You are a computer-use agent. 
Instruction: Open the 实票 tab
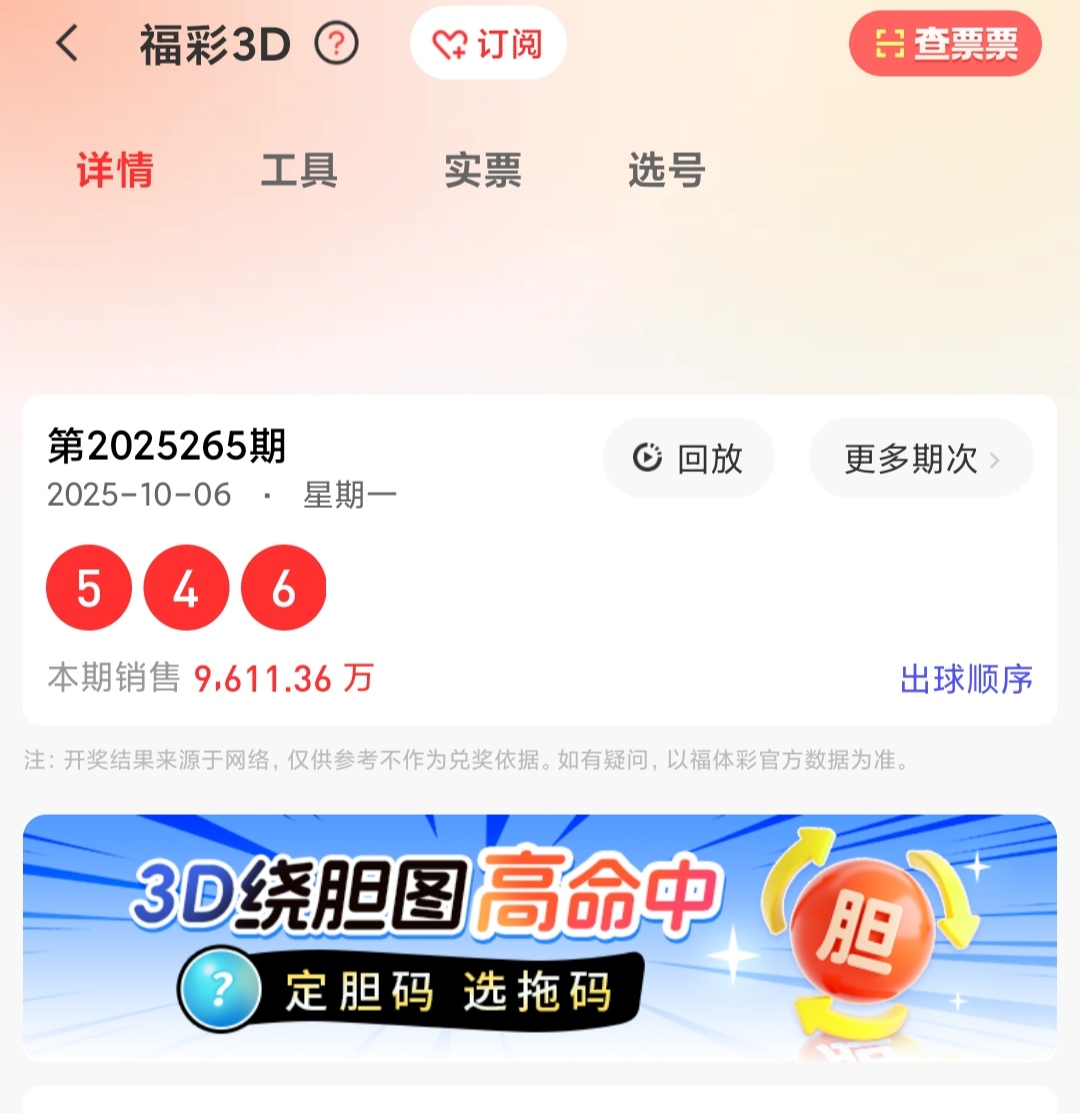[x=483, y=170]
